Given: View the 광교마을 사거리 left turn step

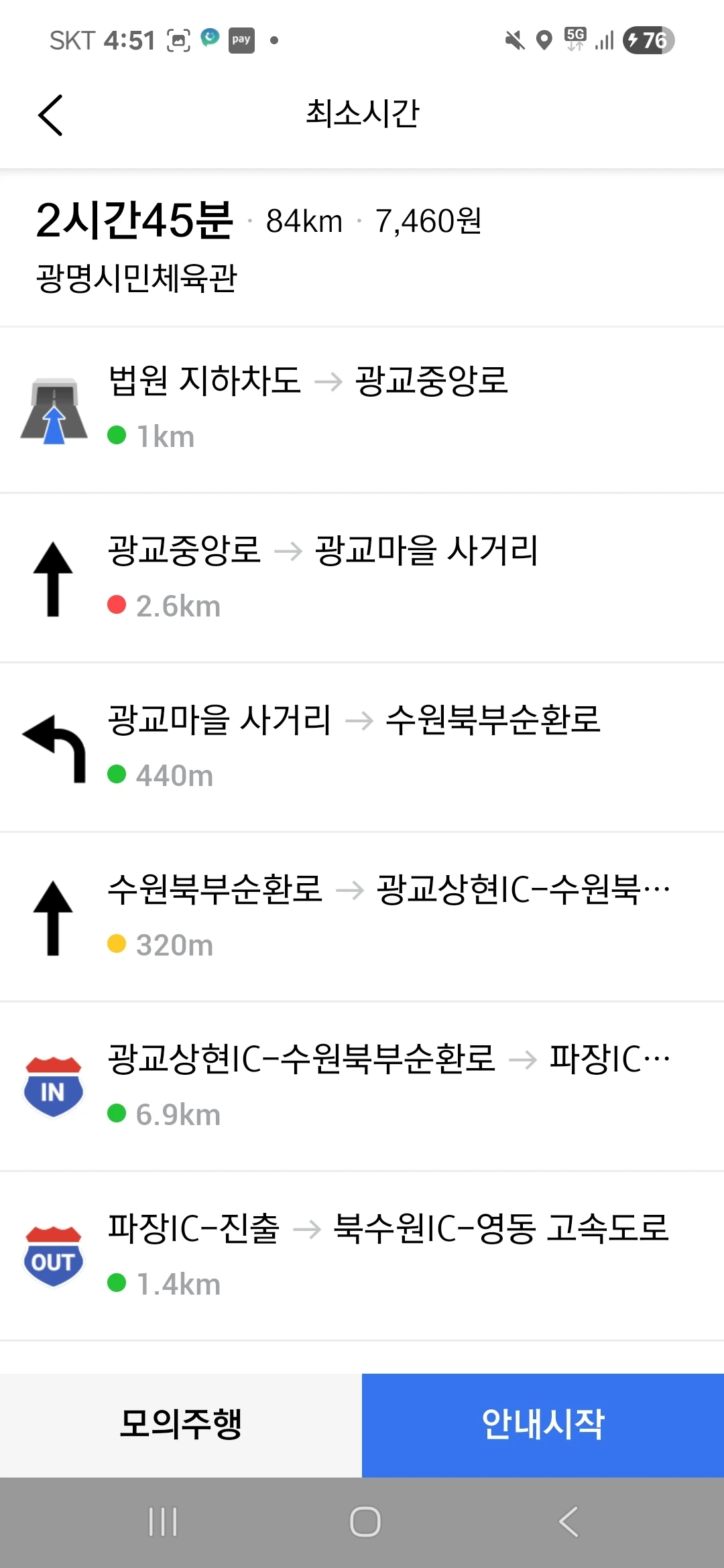Looking at the screenshot, I should pos(362,747).
